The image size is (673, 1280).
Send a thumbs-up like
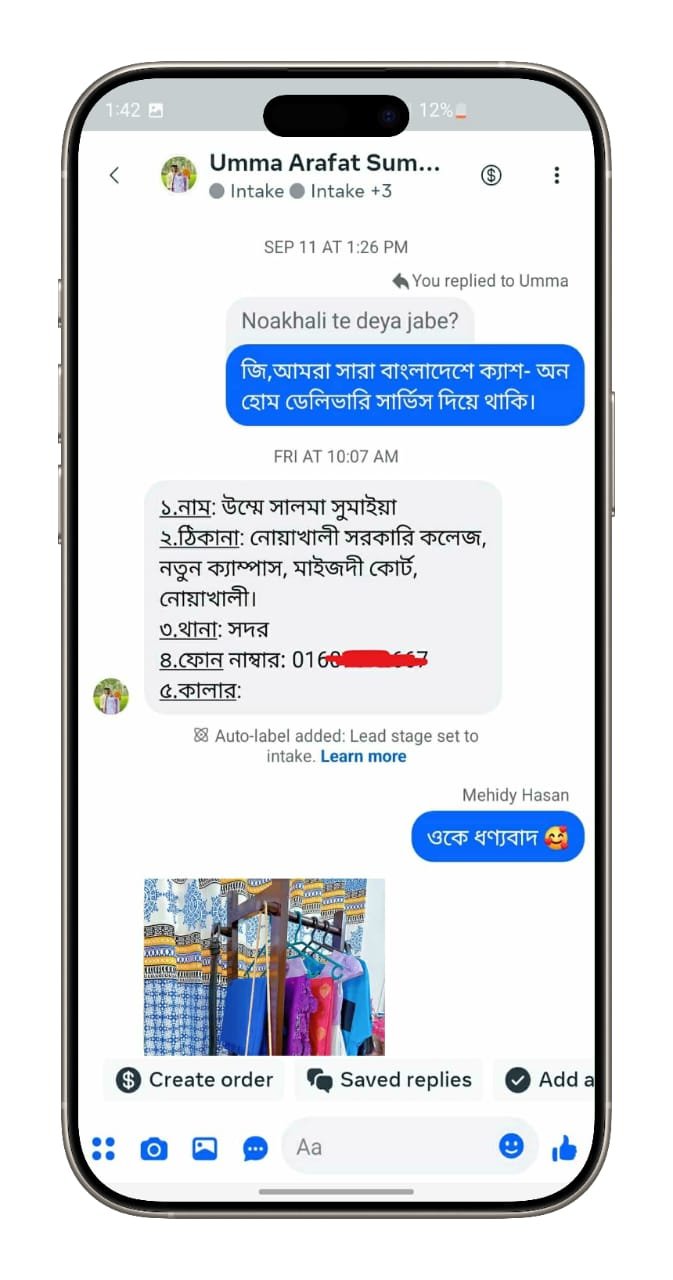(564, 1148)
